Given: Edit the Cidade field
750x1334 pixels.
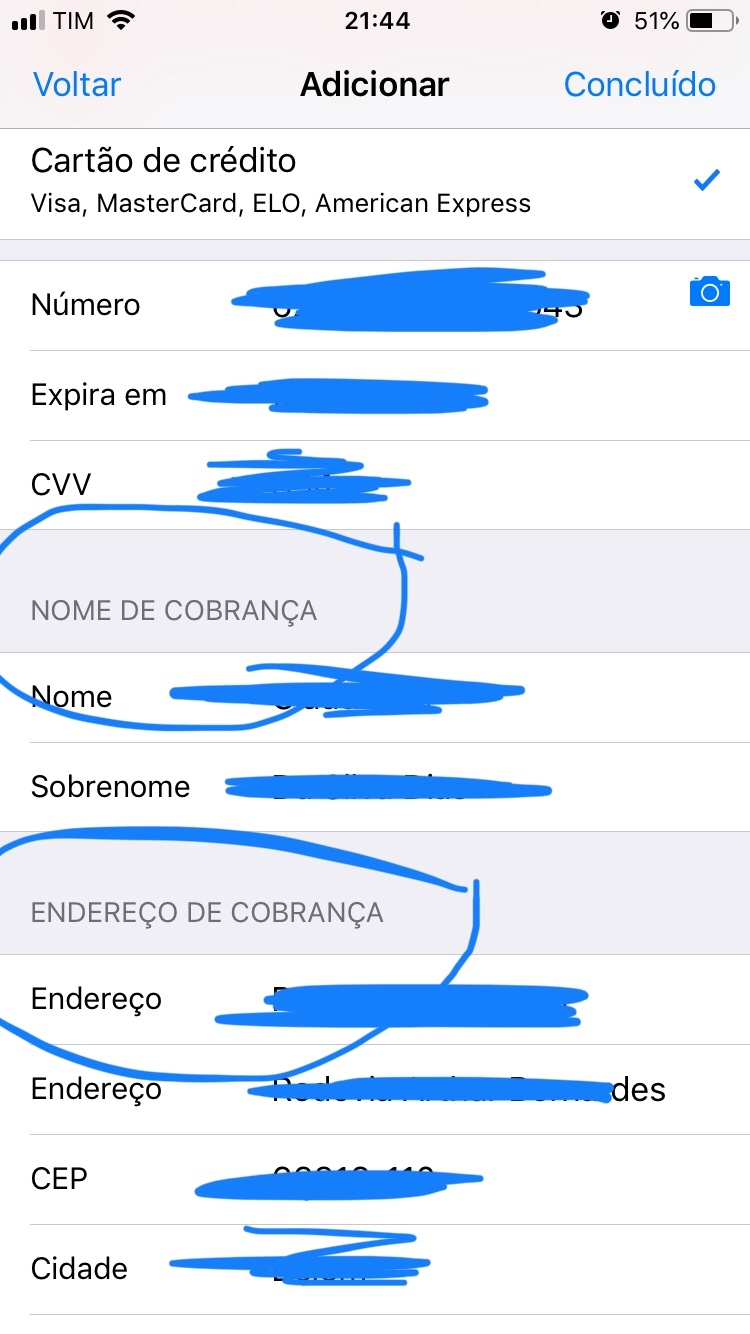Looking at the screenshot, I should [375, 1269].
